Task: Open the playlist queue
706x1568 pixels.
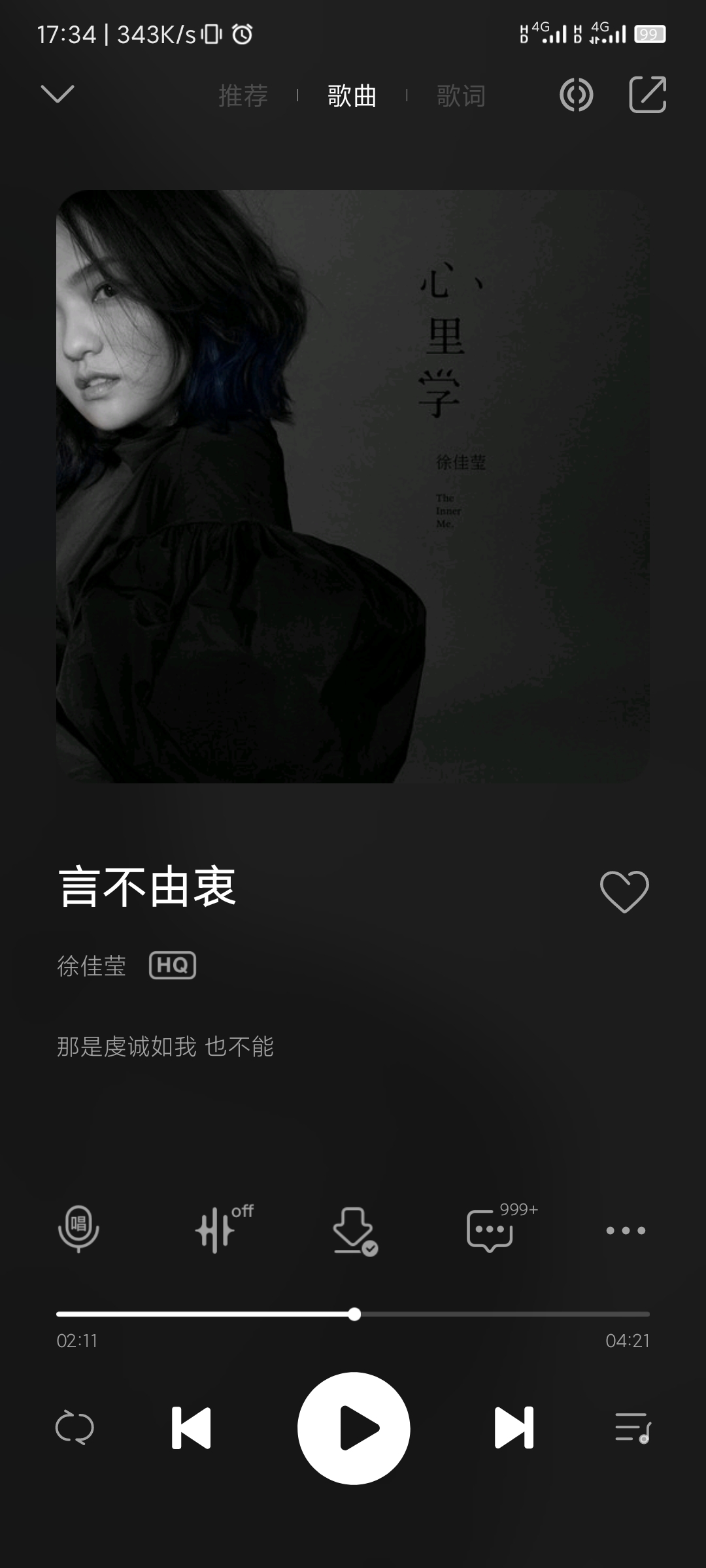Action: point(632,1428)
